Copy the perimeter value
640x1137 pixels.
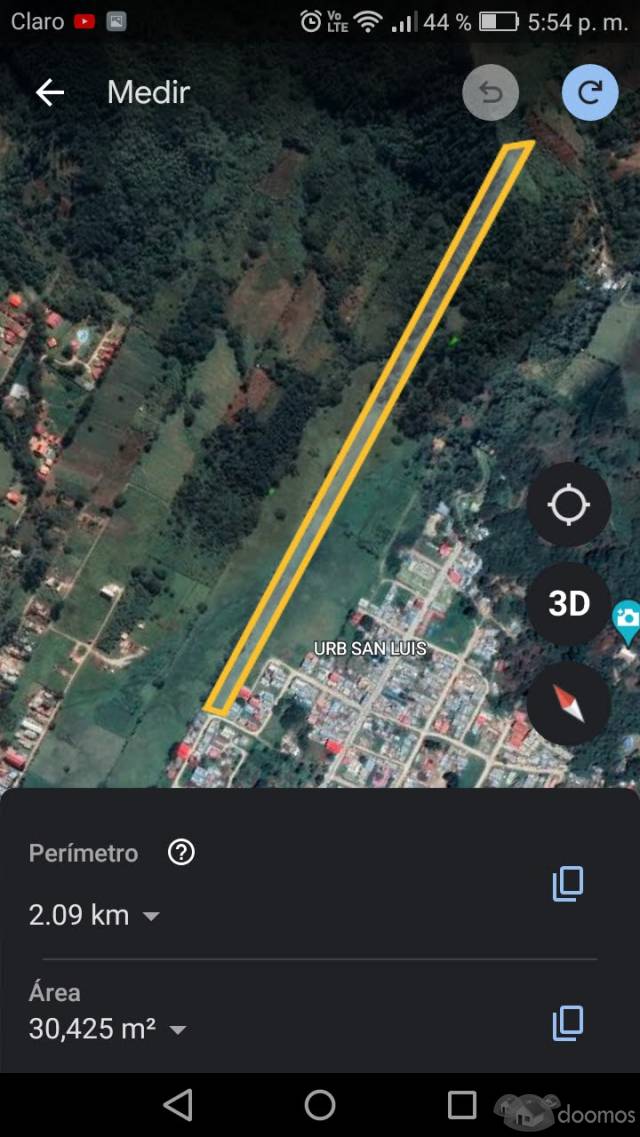point(568,884)
